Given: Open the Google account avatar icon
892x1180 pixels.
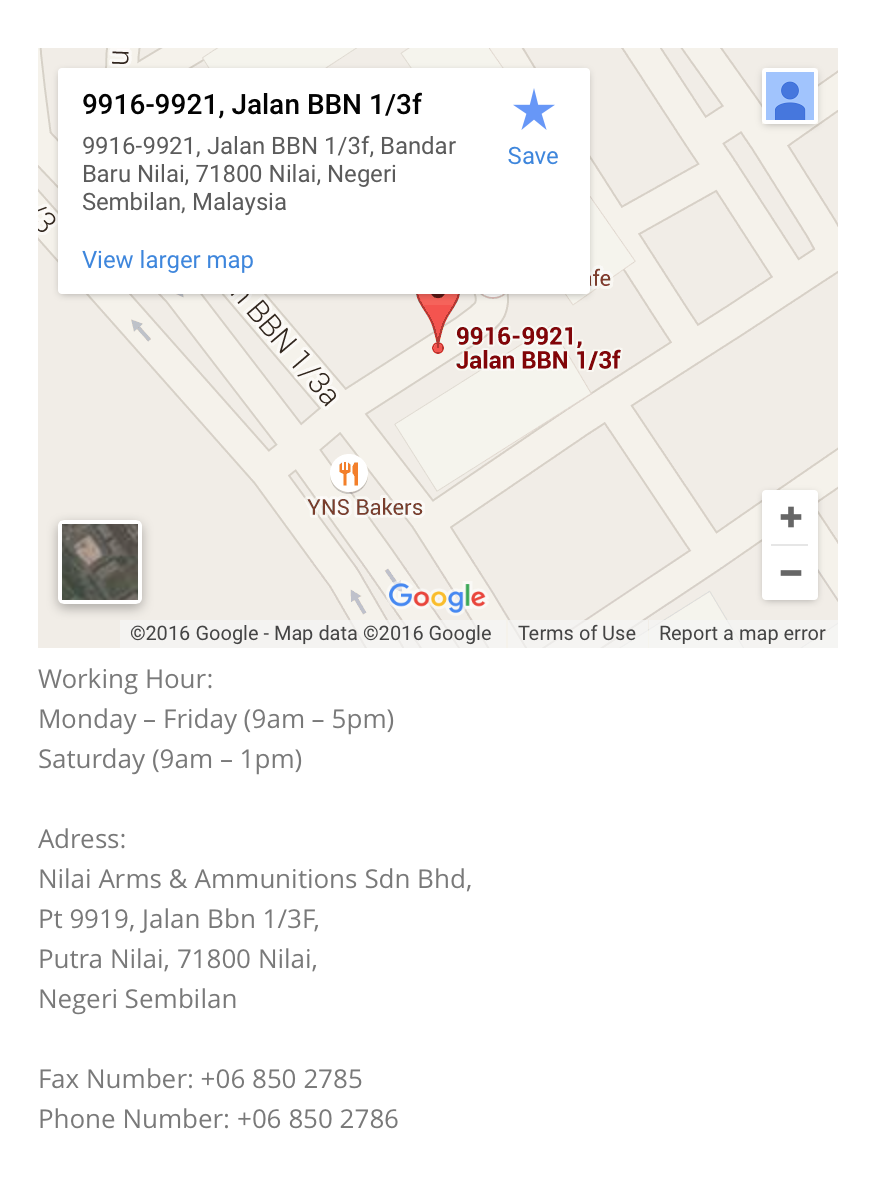Looking at the screenshot, I should (790, 97).
